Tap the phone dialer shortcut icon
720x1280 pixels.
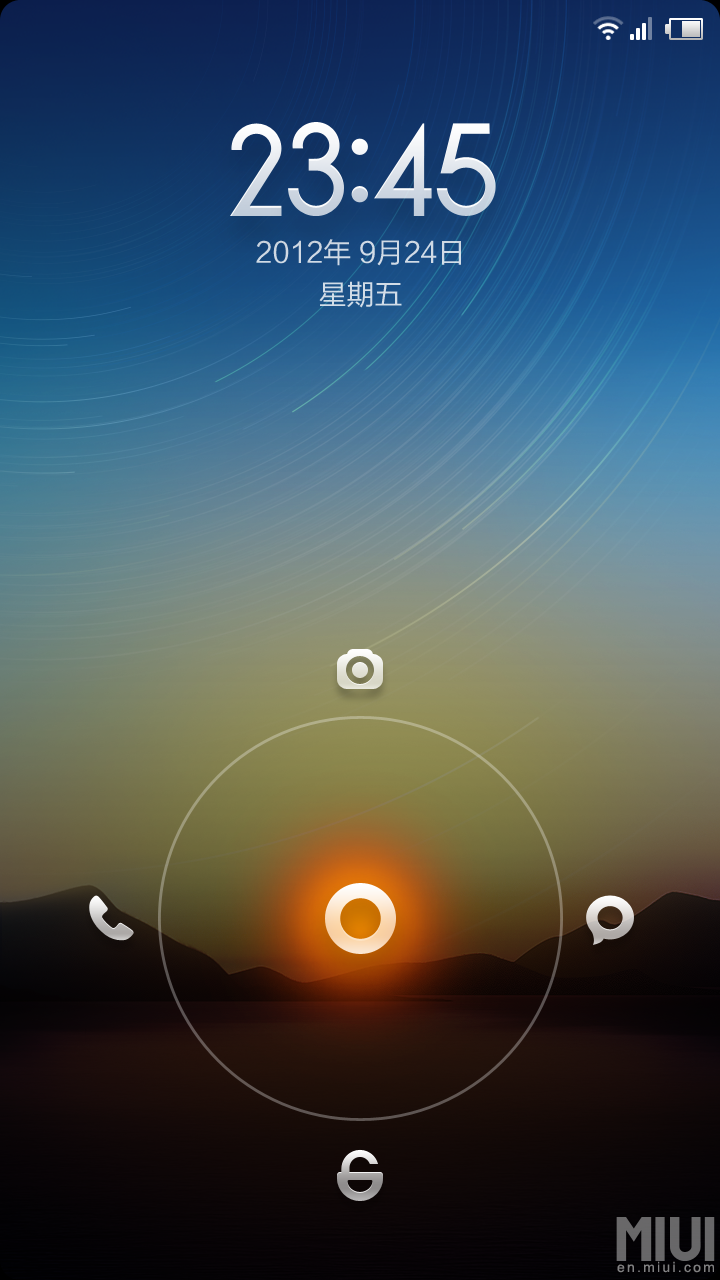click(x=111, y=918)
